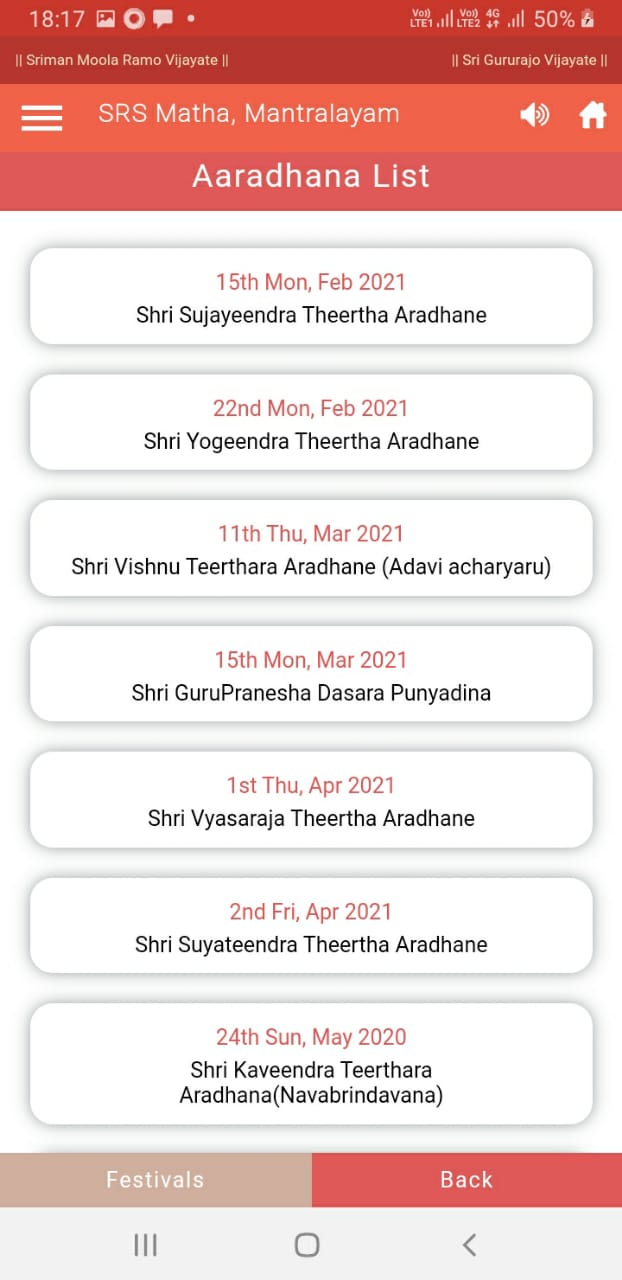The width and height of the screenshot is (622, 1280).
Task: Open Shri Sujayeendra Theertha Aradhane card
Action: coord(311,297)
